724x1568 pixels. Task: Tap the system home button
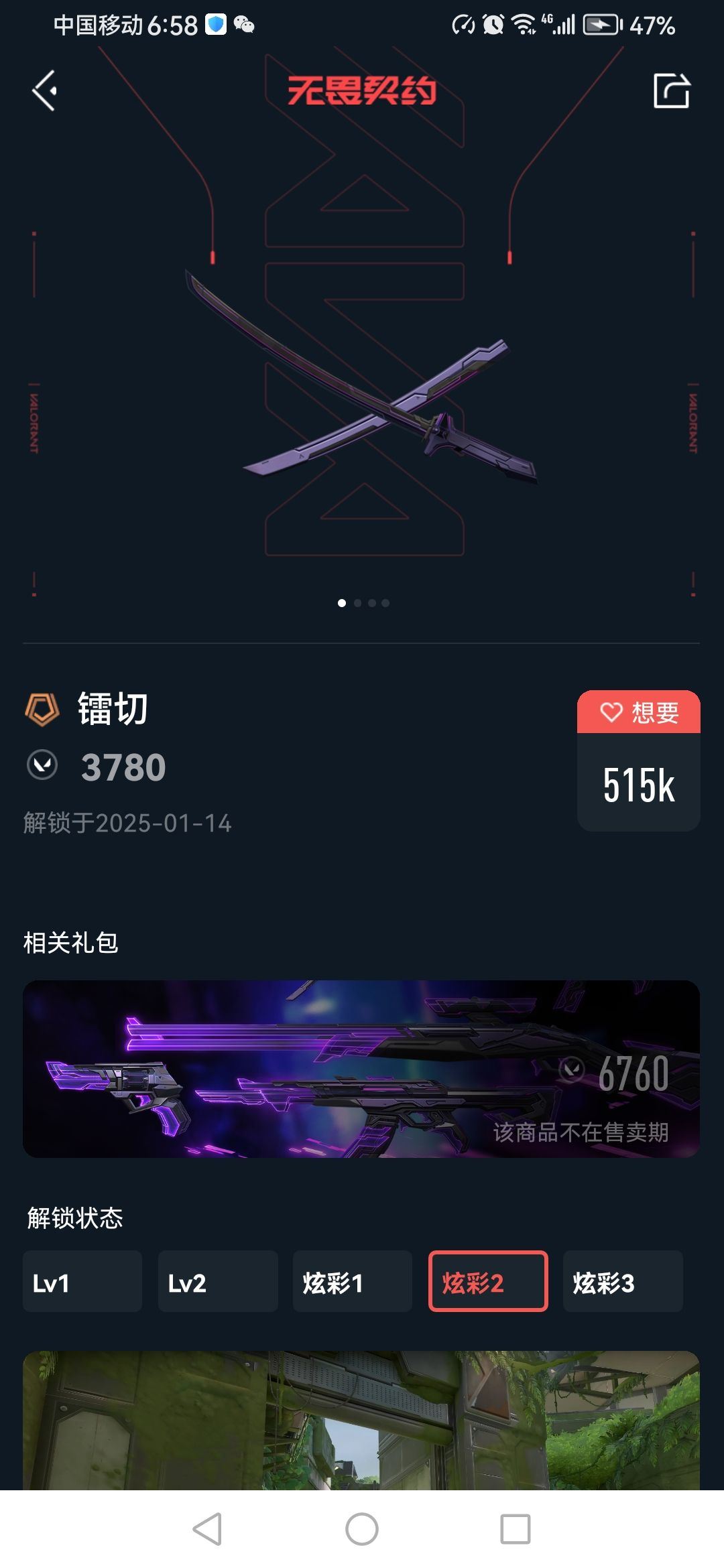pyautogui.click(x=362, y=1529)
